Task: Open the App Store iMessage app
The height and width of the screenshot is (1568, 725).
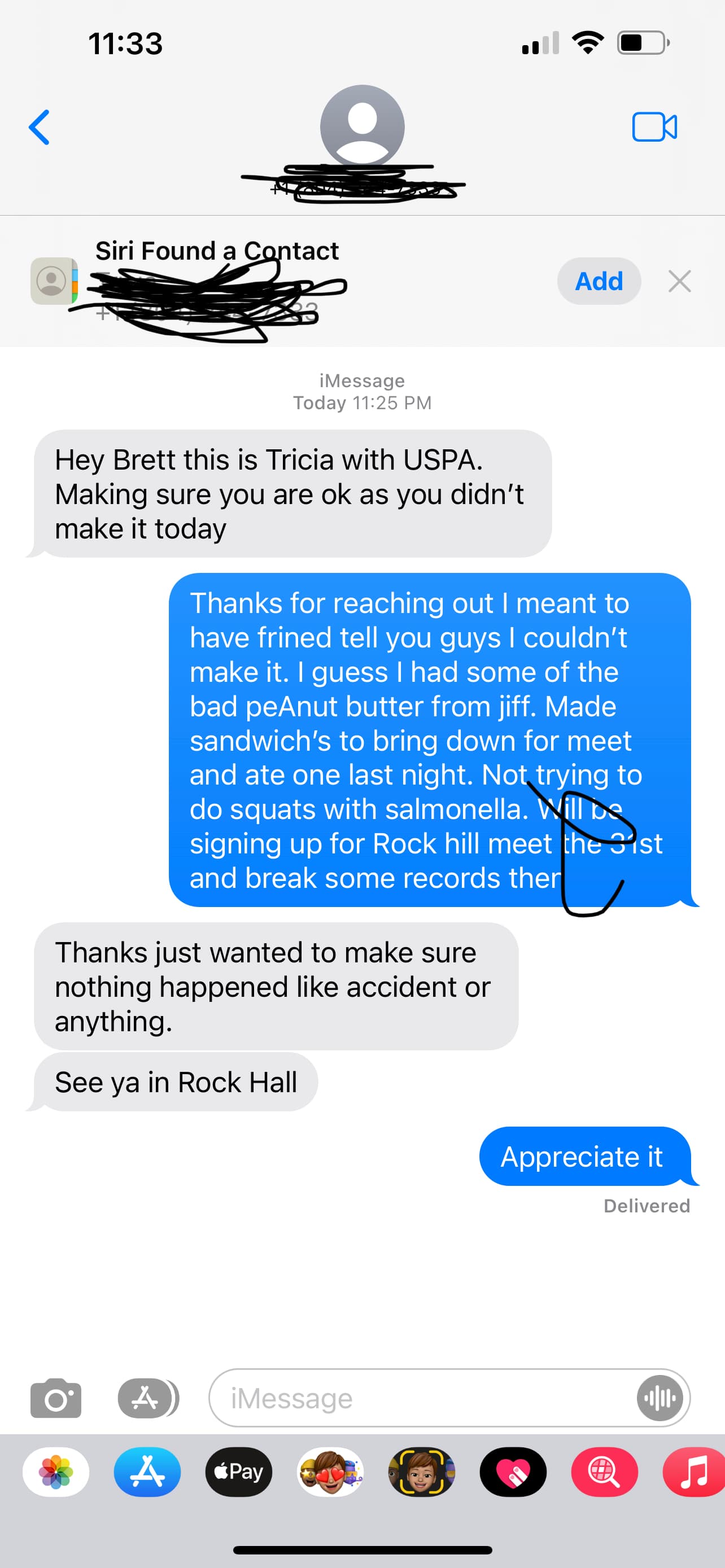Action: [x=147, y=1472]
